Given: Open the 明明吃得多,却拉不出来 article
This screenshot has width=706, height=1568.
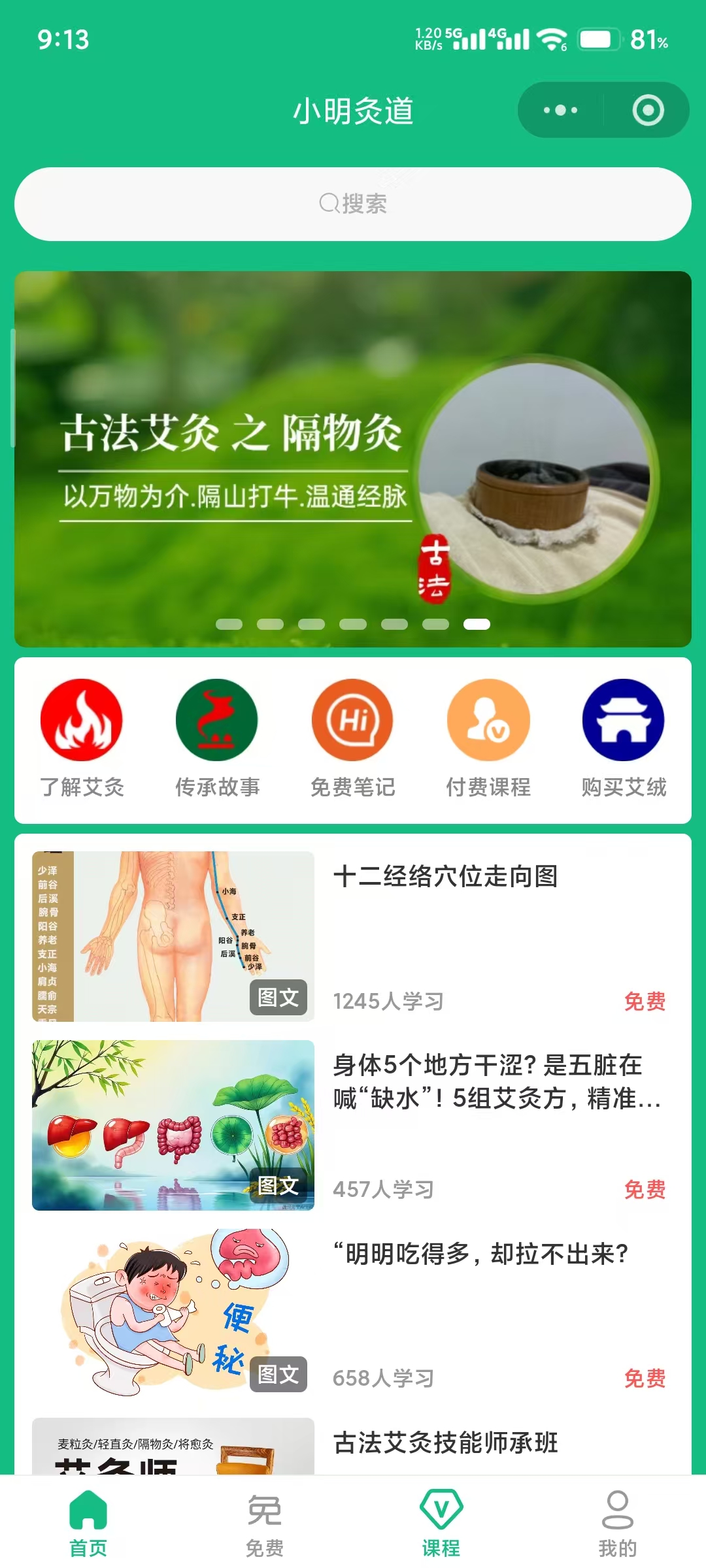Looking at the screenshot, I should click(x=480, y=1254).
